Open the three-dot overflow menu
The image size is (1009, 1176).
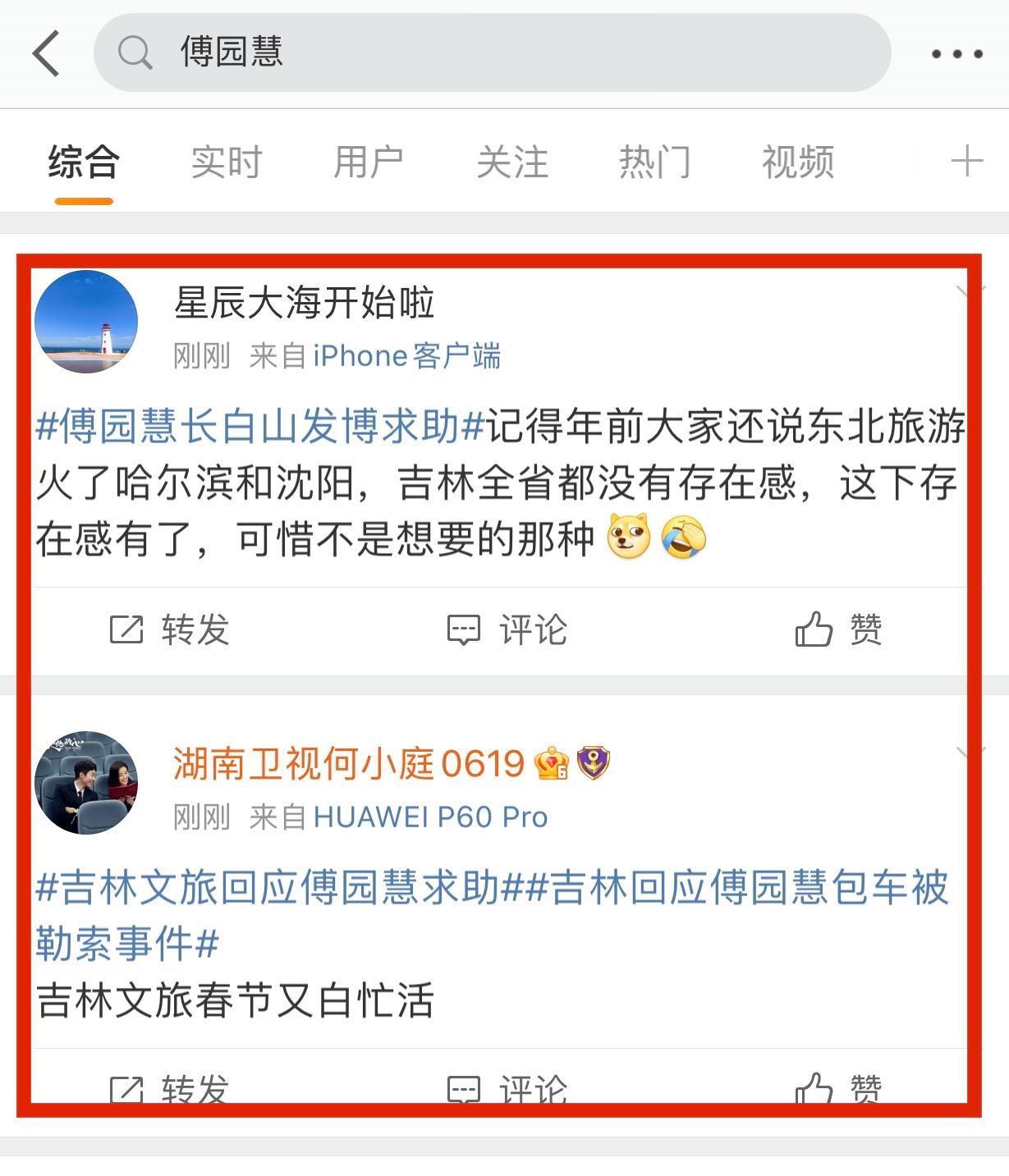[956, 54]
